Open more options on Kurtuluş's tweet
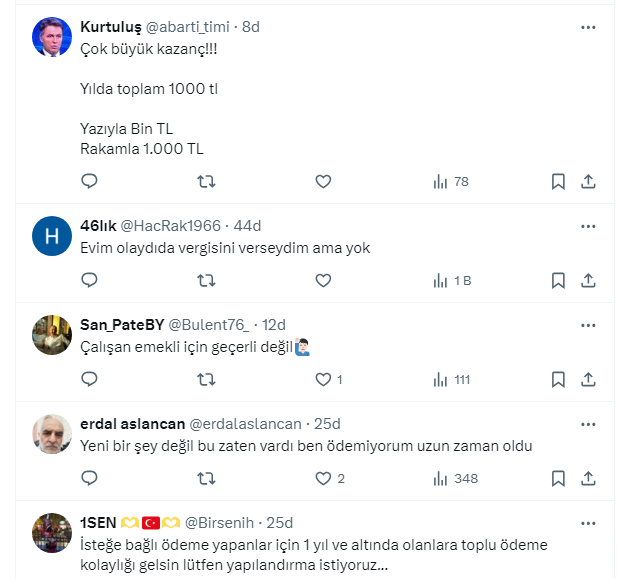 pyautogui.click(x=589, y=27)
